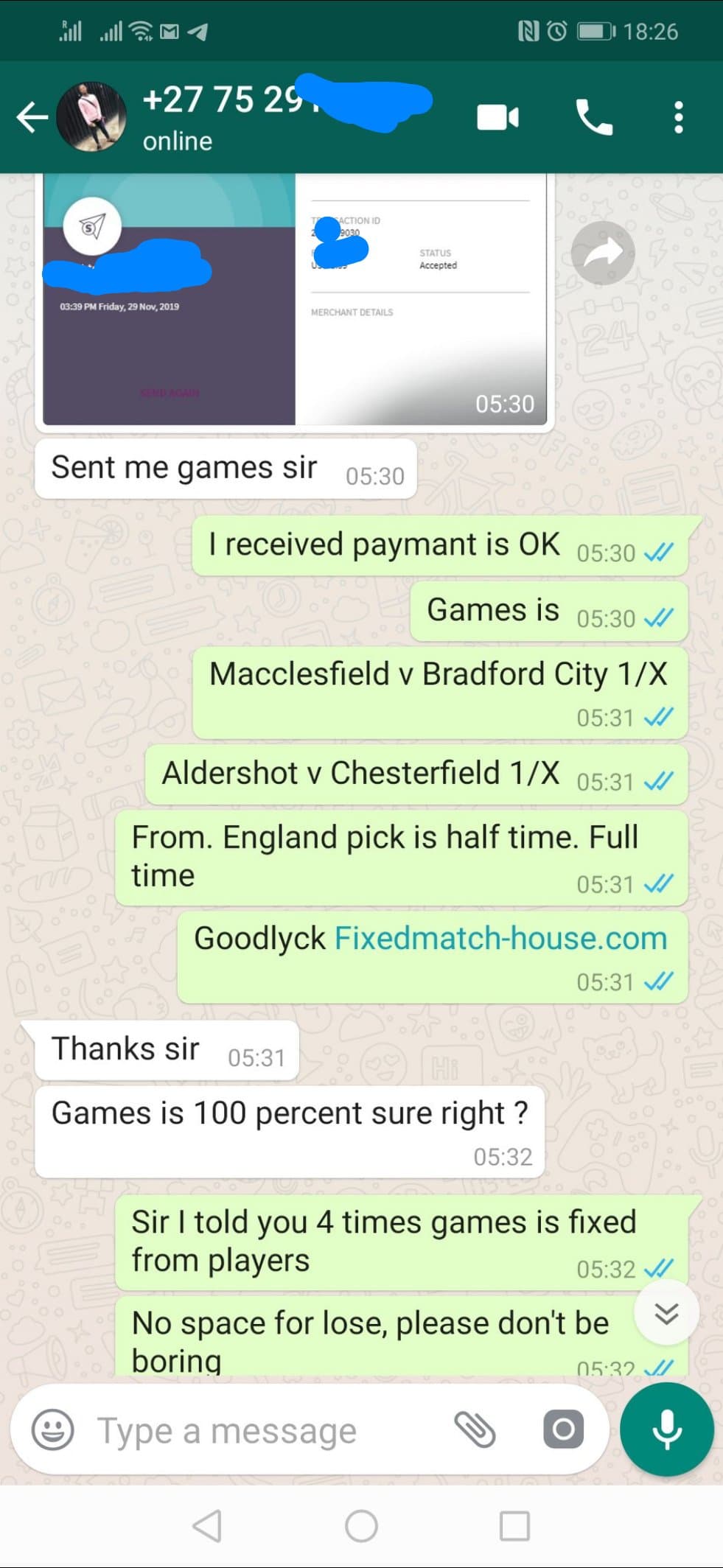The height and width of the screenshot is (1568, 723).
Task: Forward the payment screenshot image
Action: (x=603, y=253)
